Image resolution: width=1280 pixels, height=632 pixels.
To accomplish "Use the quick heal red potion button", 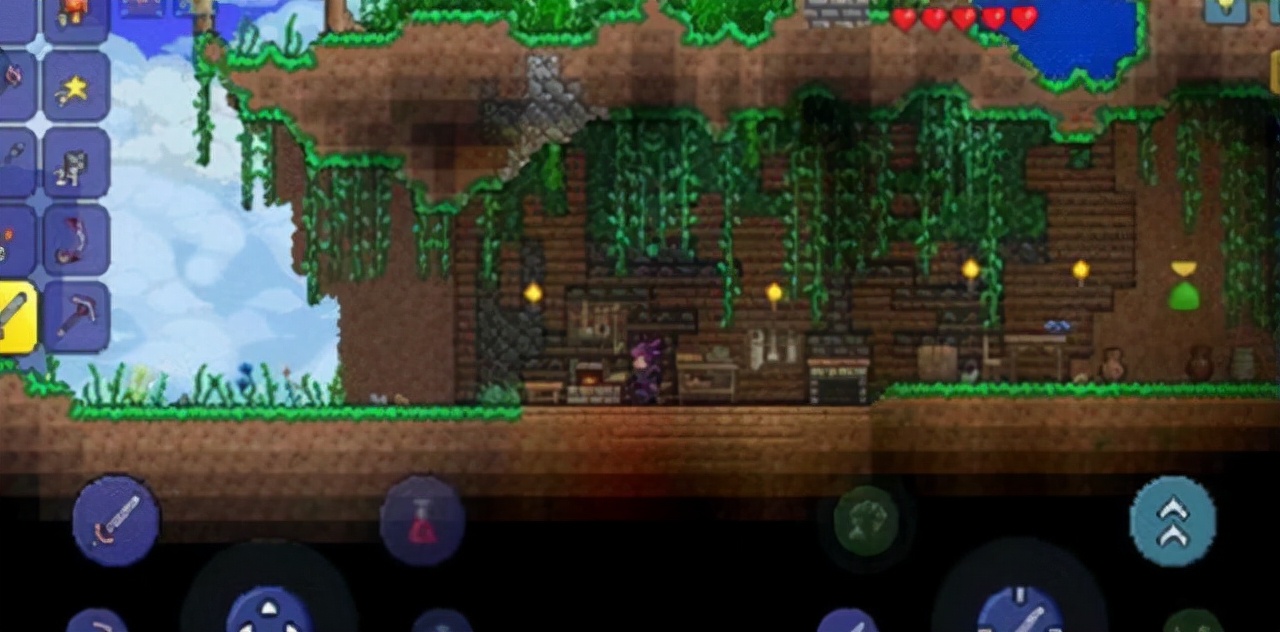I will click(422, 521).
